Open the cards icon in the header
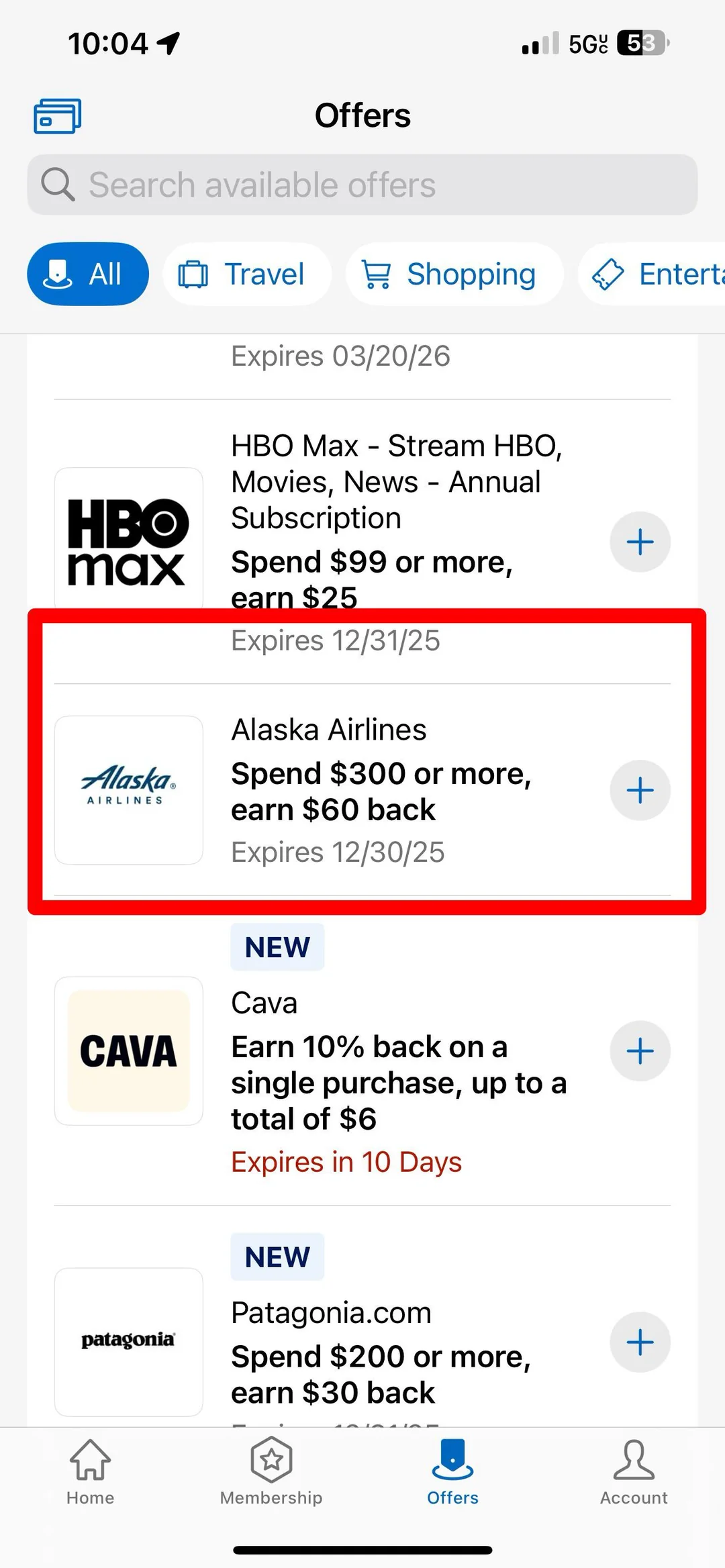The height and width of the screenshot is (1568, 725). [58, 116]
